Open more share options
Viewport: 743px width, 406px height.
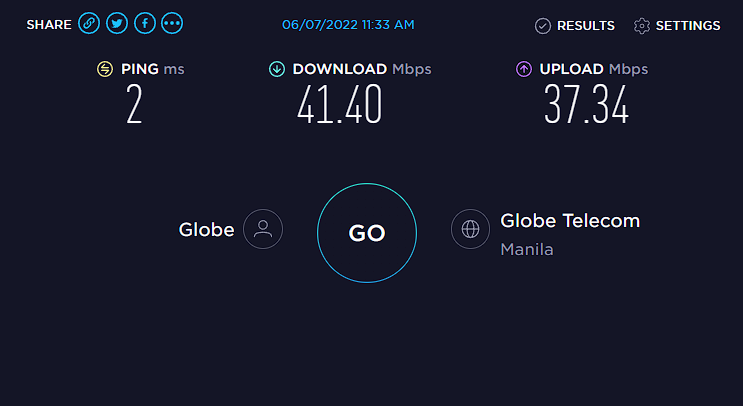[x=172, y=24]
